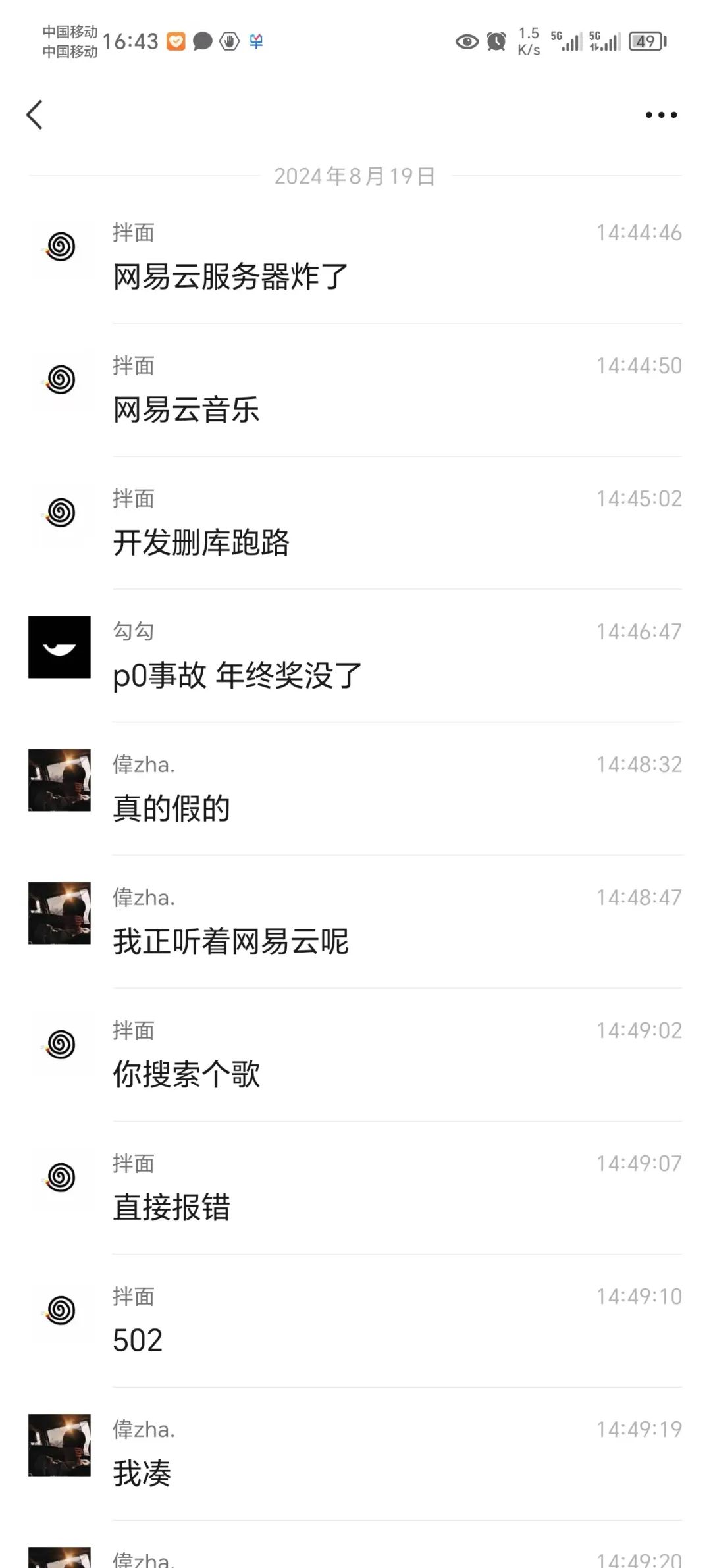The height and width of the screenshot is (1568, 711).
Task: Go back from the chat record
Action: 35,115
